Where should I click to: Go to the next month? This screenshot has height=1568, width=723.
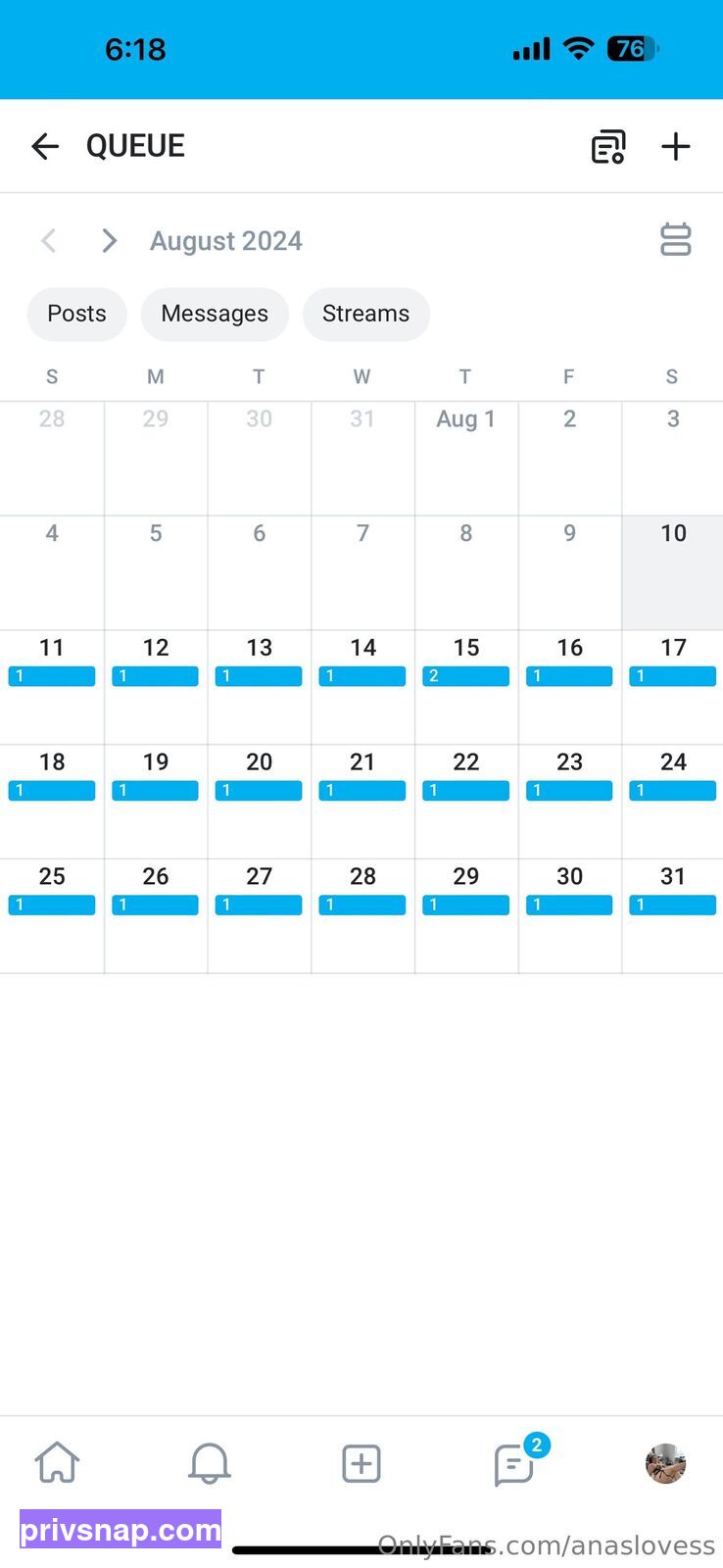[109, 241]
